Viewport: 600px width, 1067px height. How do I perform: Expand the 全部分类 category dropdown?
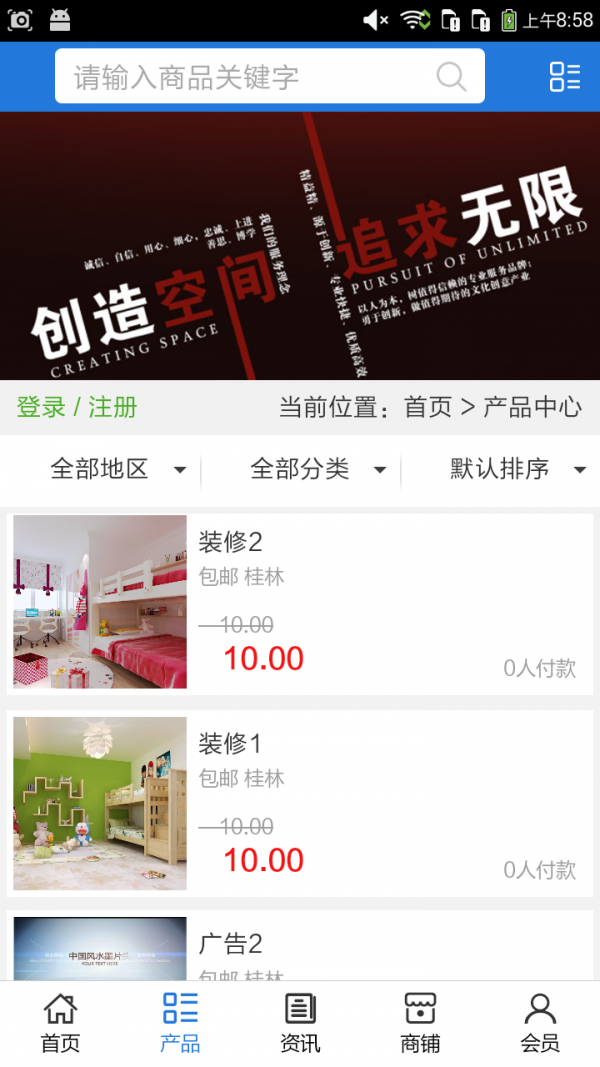point(318,469)
